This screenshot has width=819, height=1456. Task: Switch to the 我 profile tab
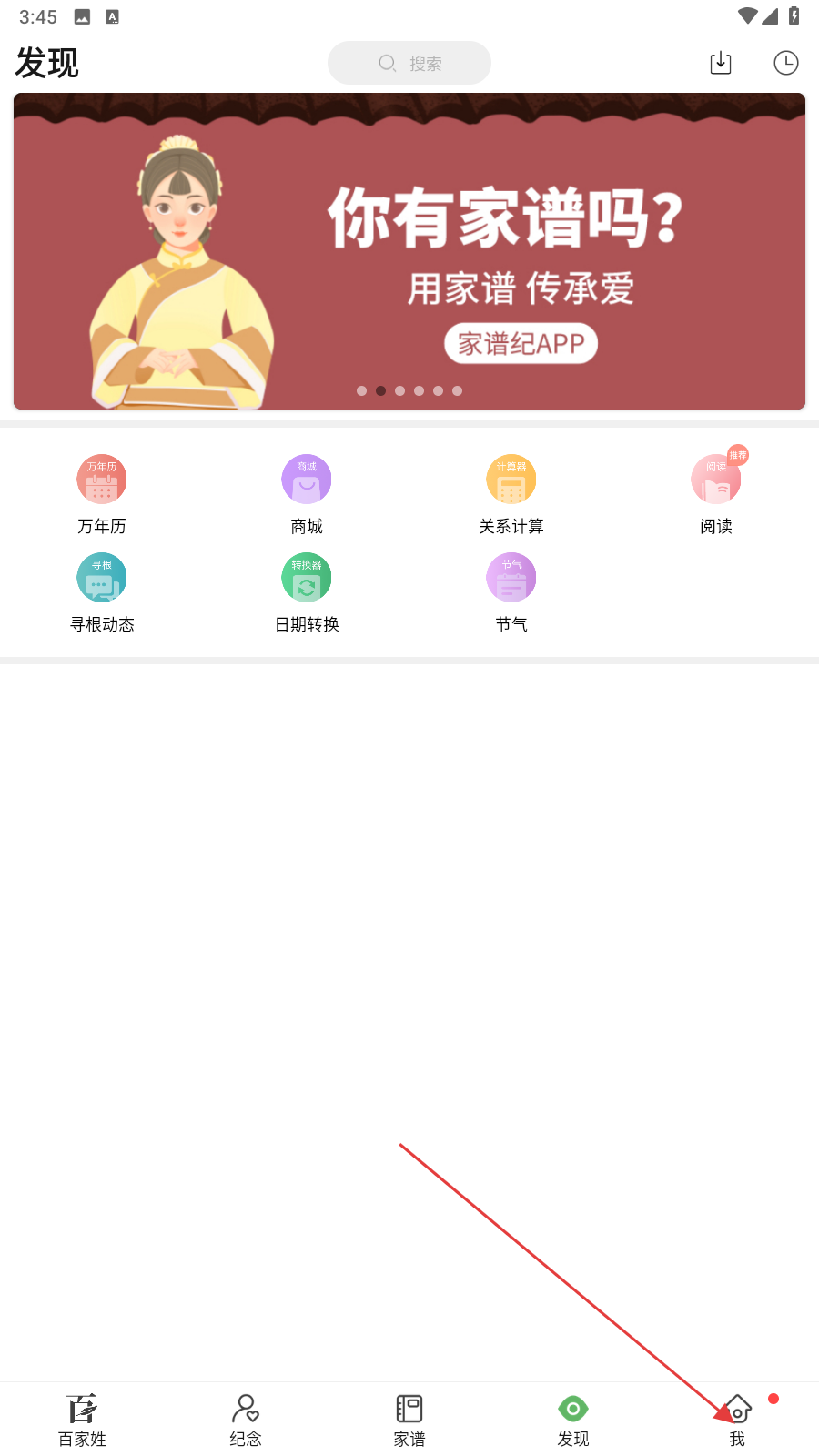click(x=737, y=1420)
